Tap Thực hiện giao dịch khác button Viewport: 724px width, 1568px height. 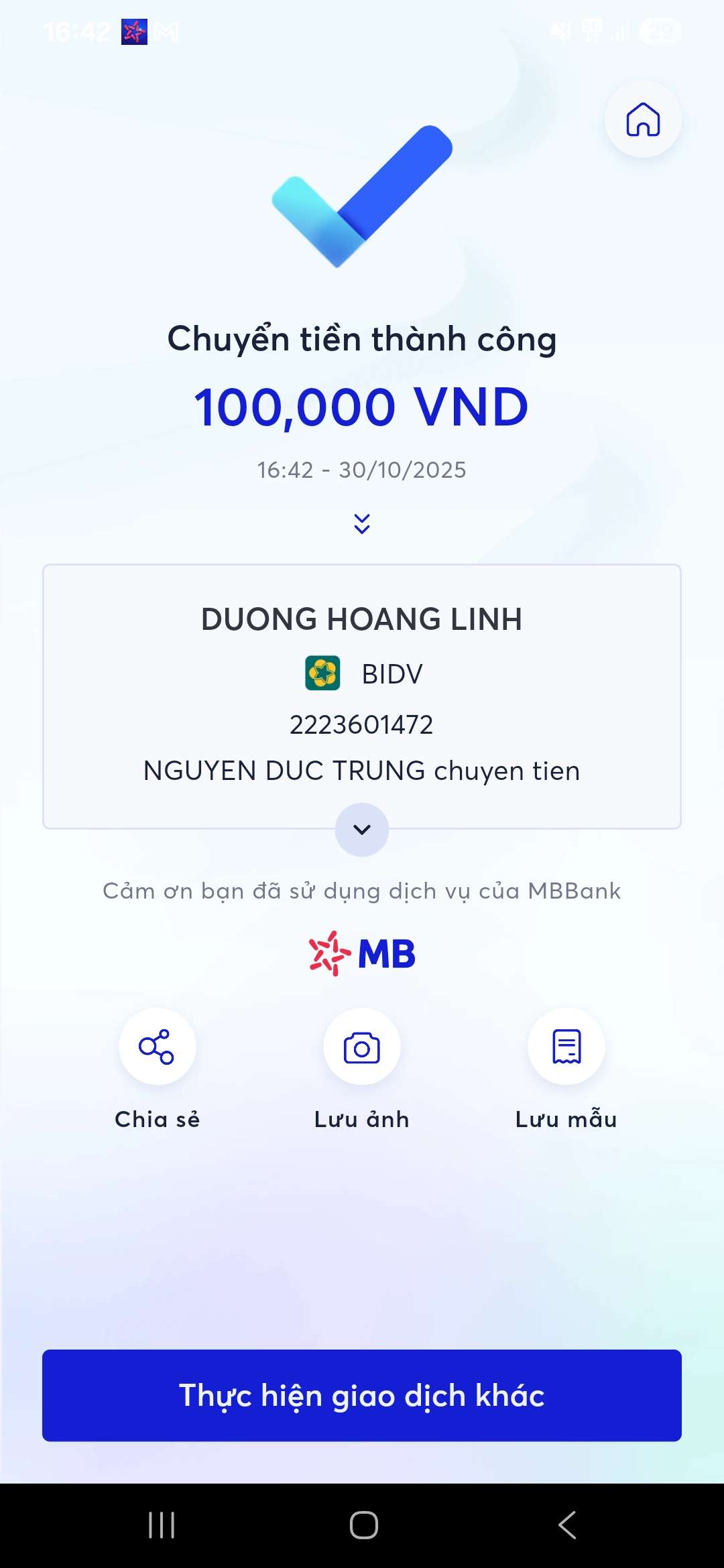tap(362, 1395)
